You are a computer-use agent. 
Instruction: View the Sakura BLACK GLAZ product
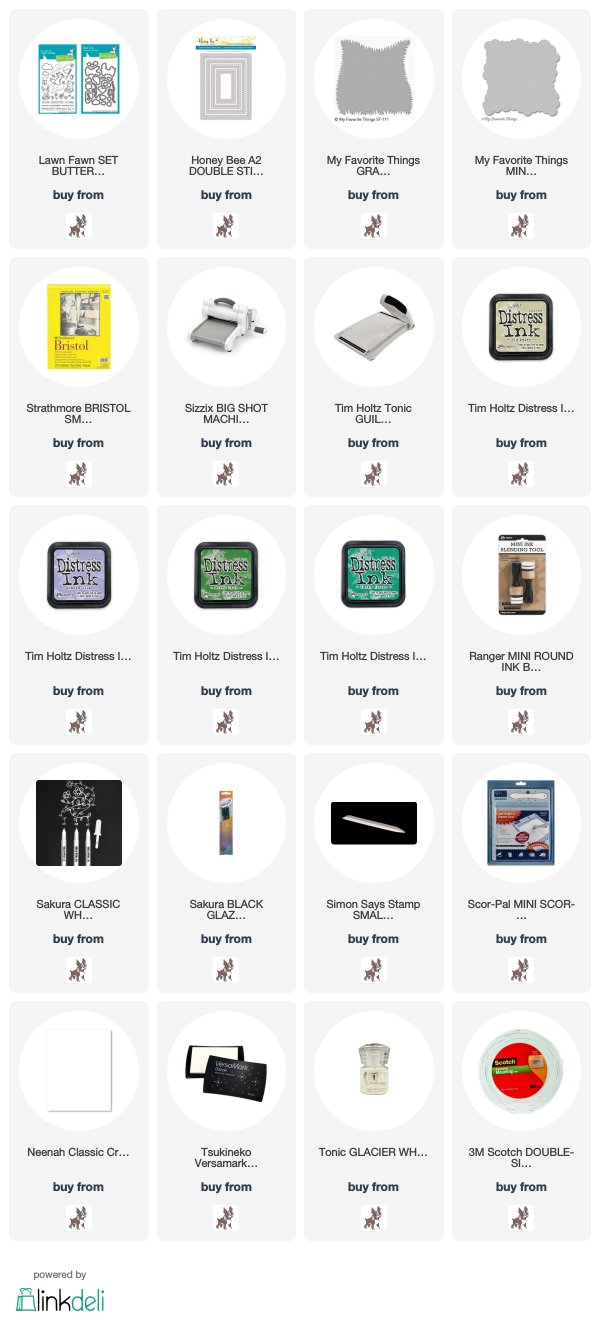pos(226,873)
